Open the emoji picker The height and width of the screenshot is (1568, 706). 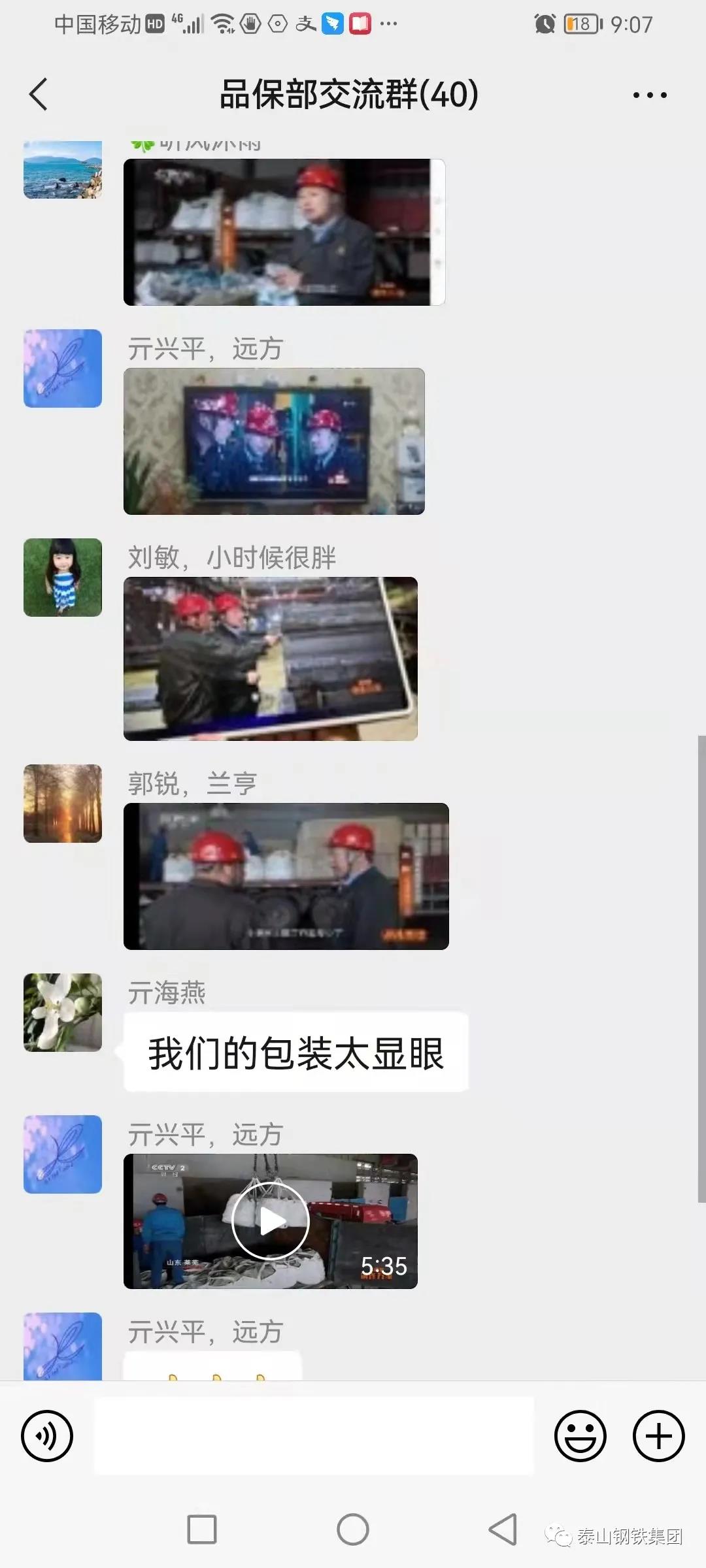click(x=580, y=1436)
